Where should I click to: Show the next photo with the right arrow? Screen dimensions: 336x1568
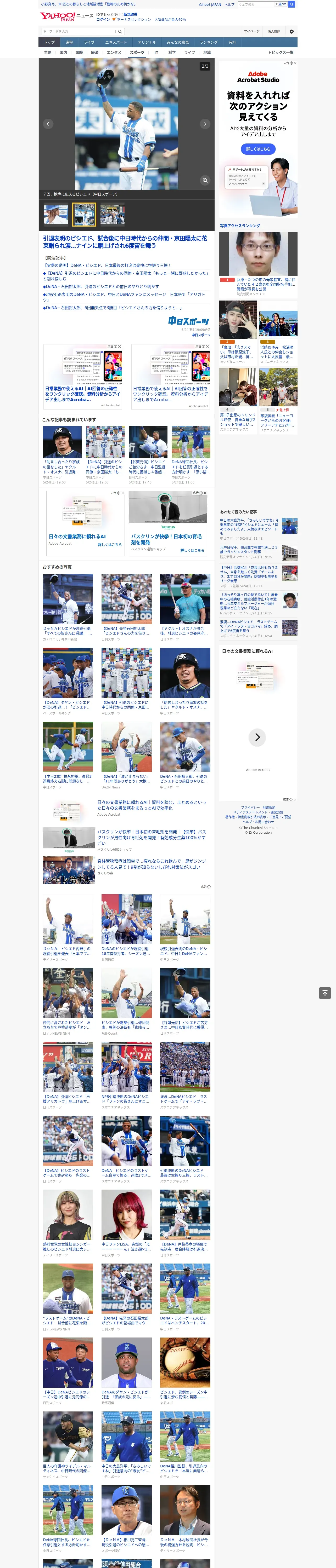(x=205, y=124)
